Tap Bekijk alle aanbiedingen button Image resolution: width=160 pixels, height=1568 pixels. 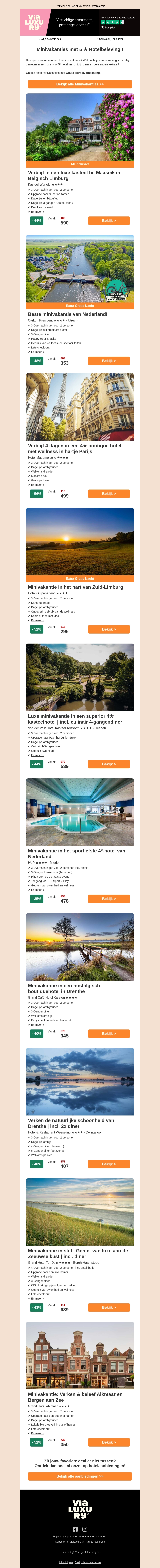80,1476
